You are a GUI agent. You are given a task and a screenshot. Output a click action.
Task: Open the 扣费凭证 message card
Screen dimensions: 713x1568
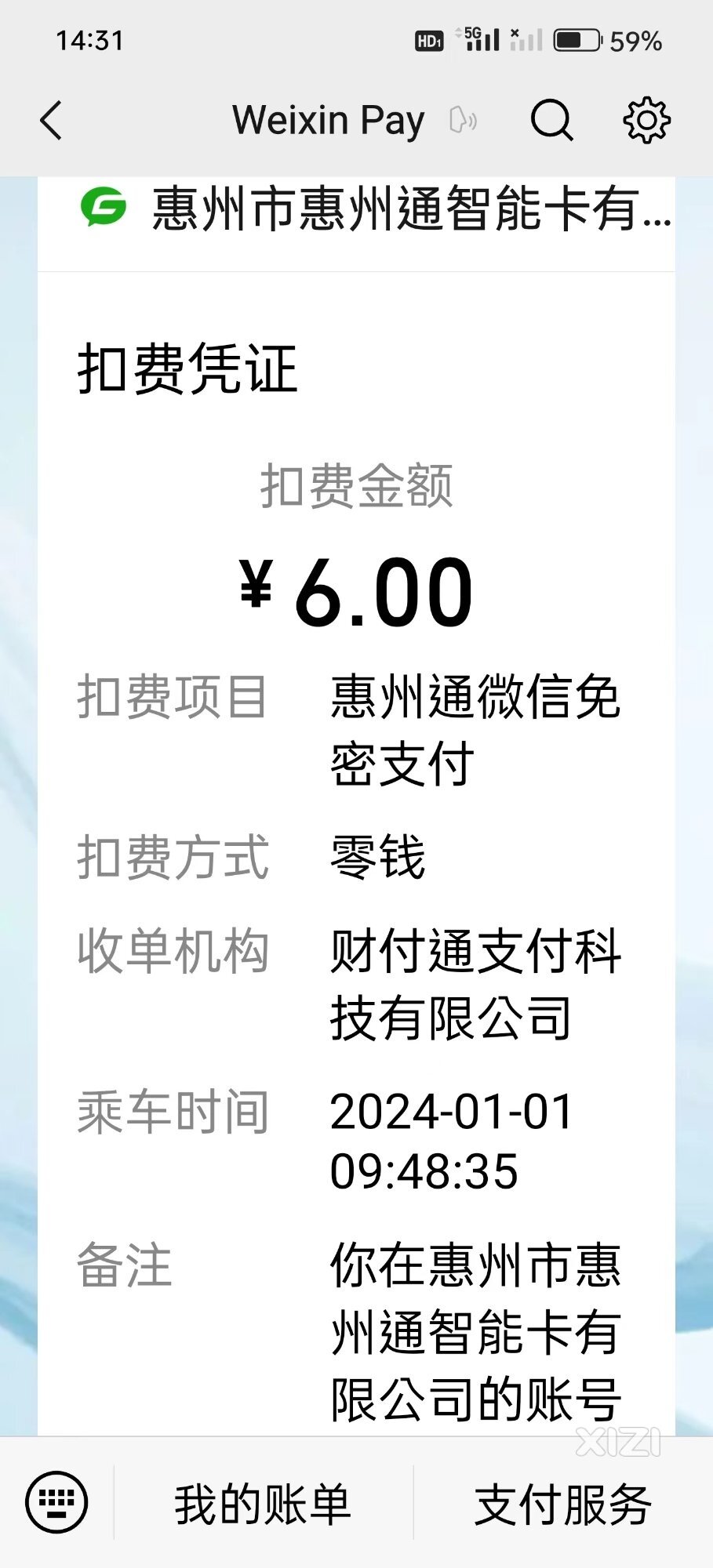(x=356, y=784)
